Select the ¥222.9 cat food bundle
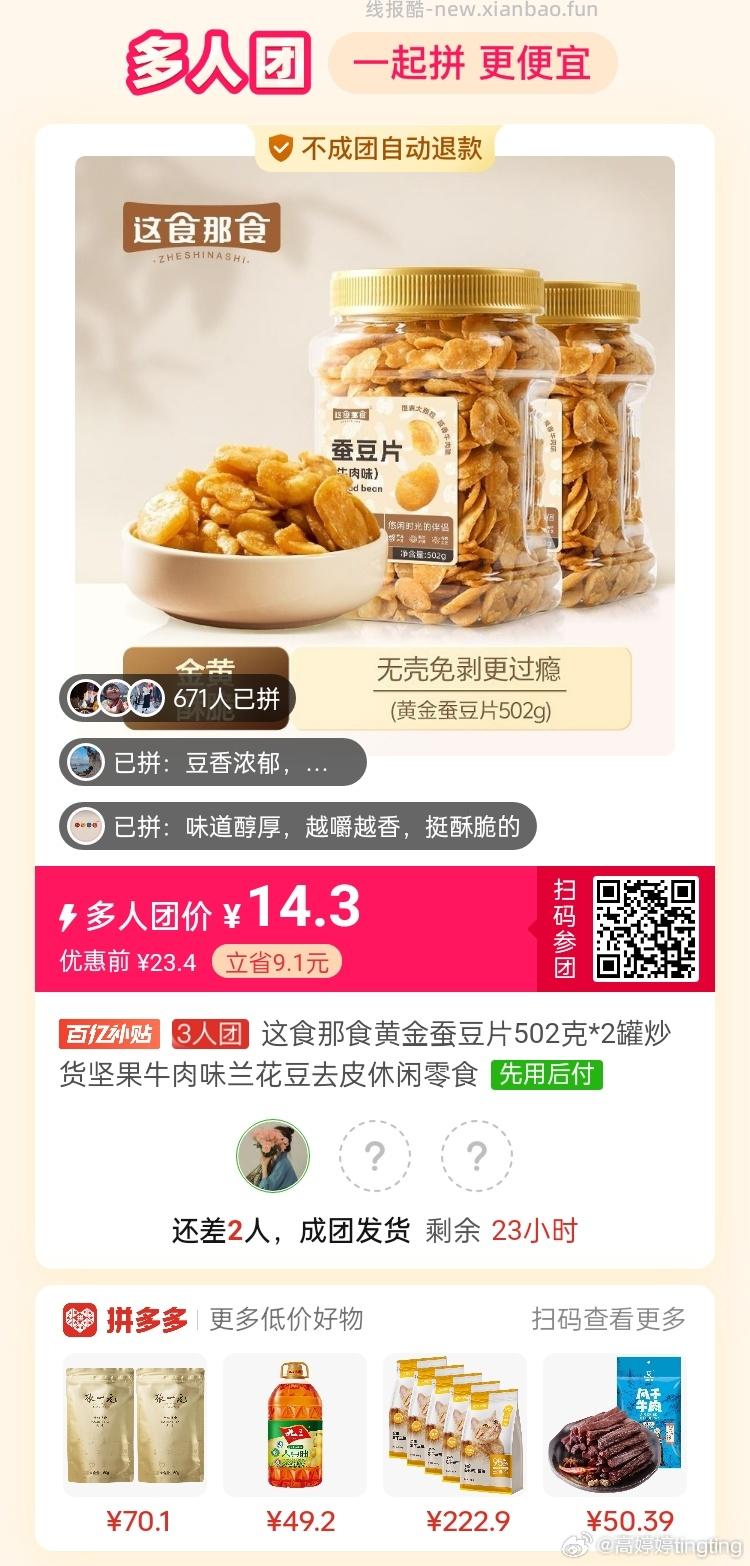Screen dimensions: 750x1566 click(453, 1425)
